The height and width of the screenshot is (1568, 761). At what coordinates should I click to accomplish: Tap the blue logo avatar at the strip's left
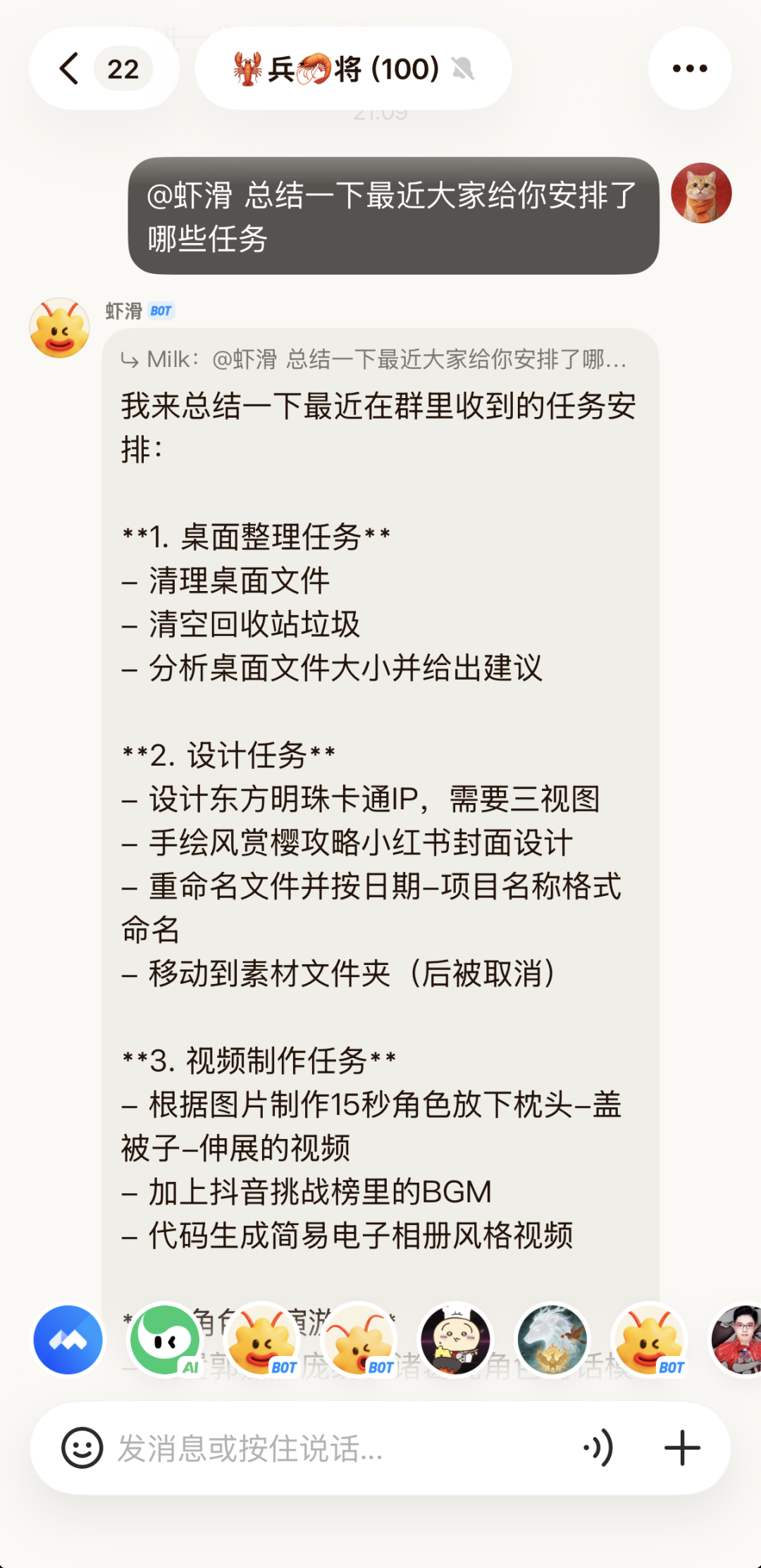pyautogui.click(x=68, y=1340)
